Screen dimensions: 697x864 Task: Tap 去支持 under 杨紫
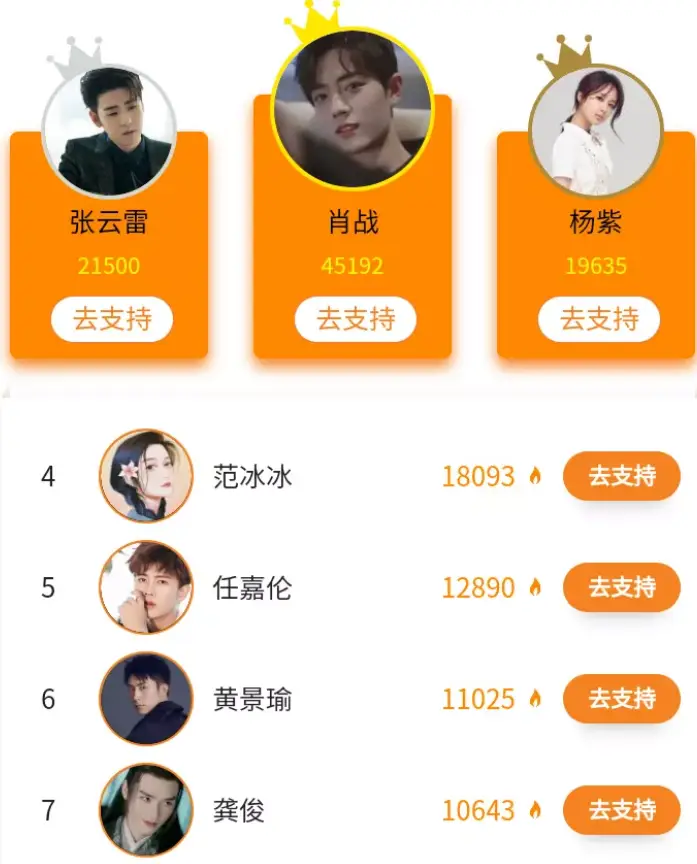pyautogui.click(x=598, y=320)
